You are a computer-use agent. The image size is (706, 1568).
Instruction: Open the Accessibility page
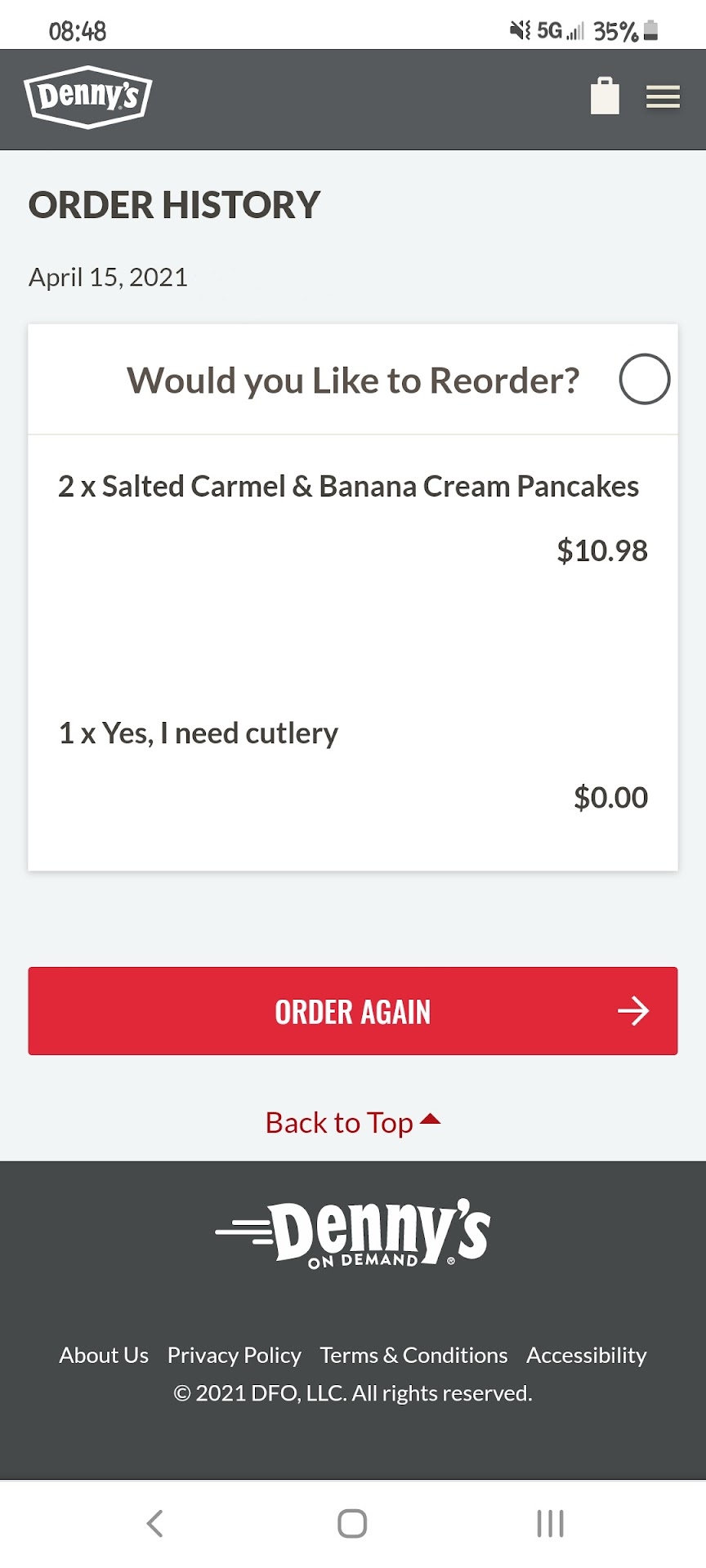click(x=586, y=1356)
